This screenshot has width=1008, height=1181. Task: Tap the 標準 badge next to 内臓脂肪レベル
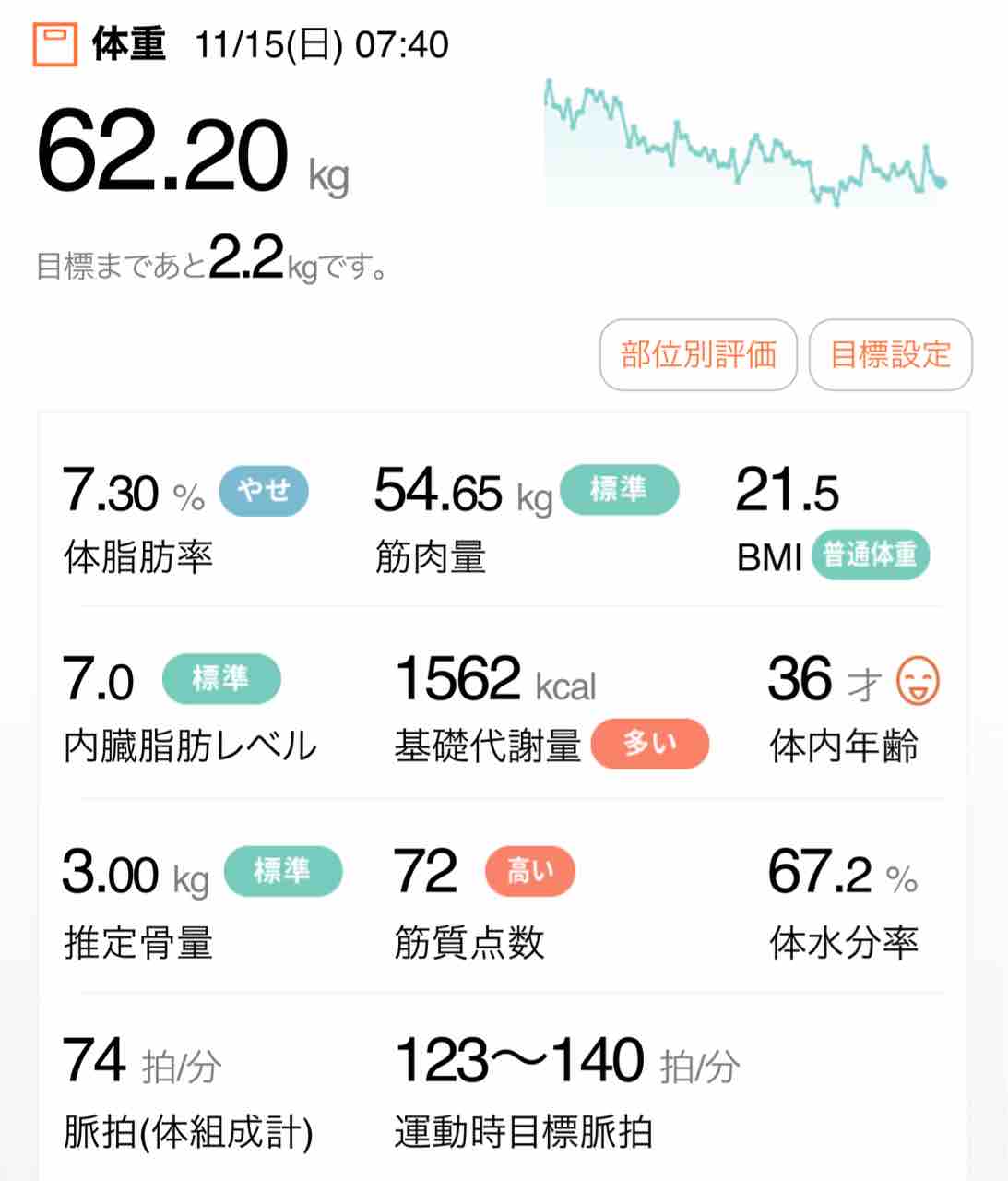coord(221,680)
